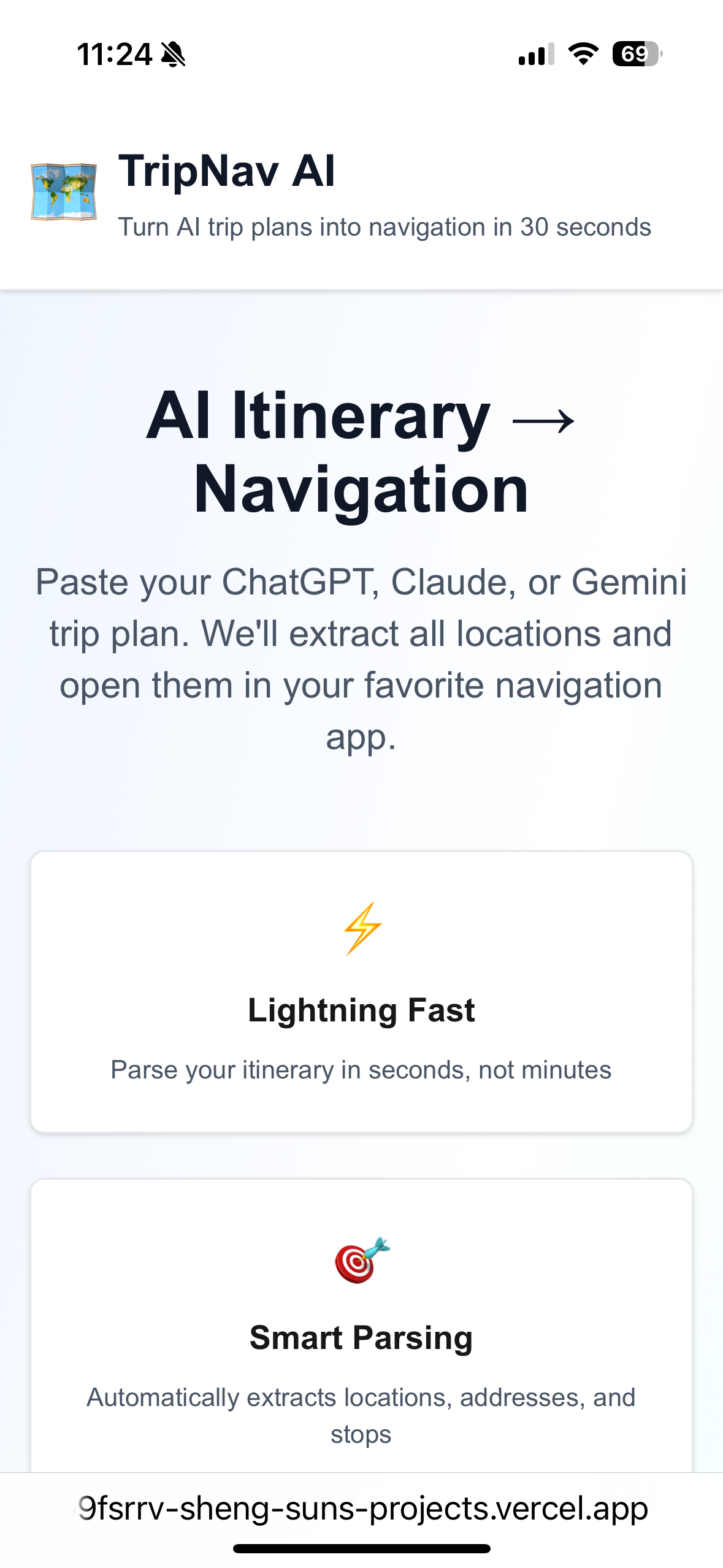Tap the Wi-Fi icon in the status bar

581,55
